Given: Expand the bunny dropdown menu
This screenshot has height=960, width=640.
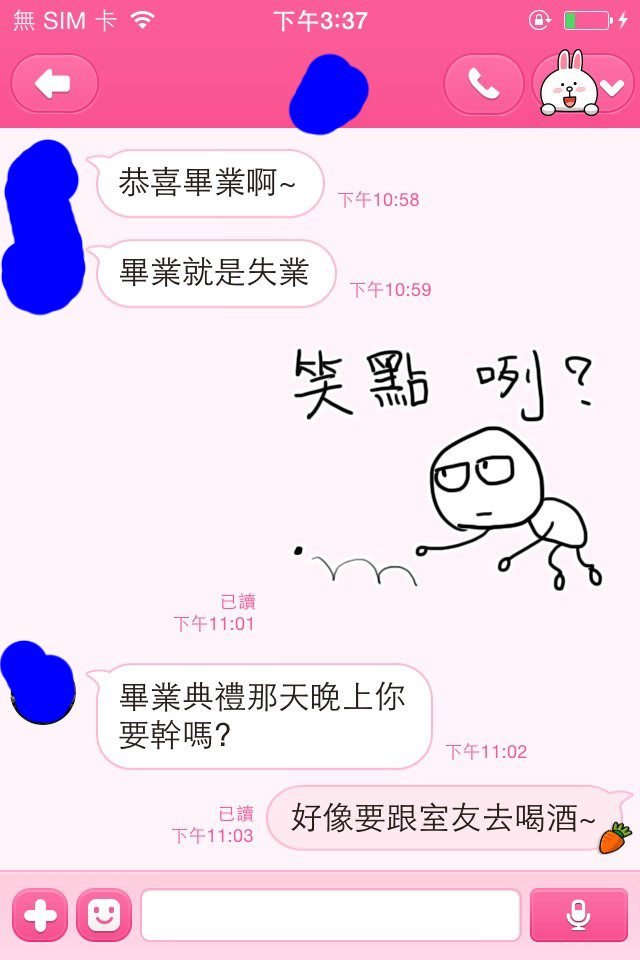Looking at the screenshot, I should point(584,85).
